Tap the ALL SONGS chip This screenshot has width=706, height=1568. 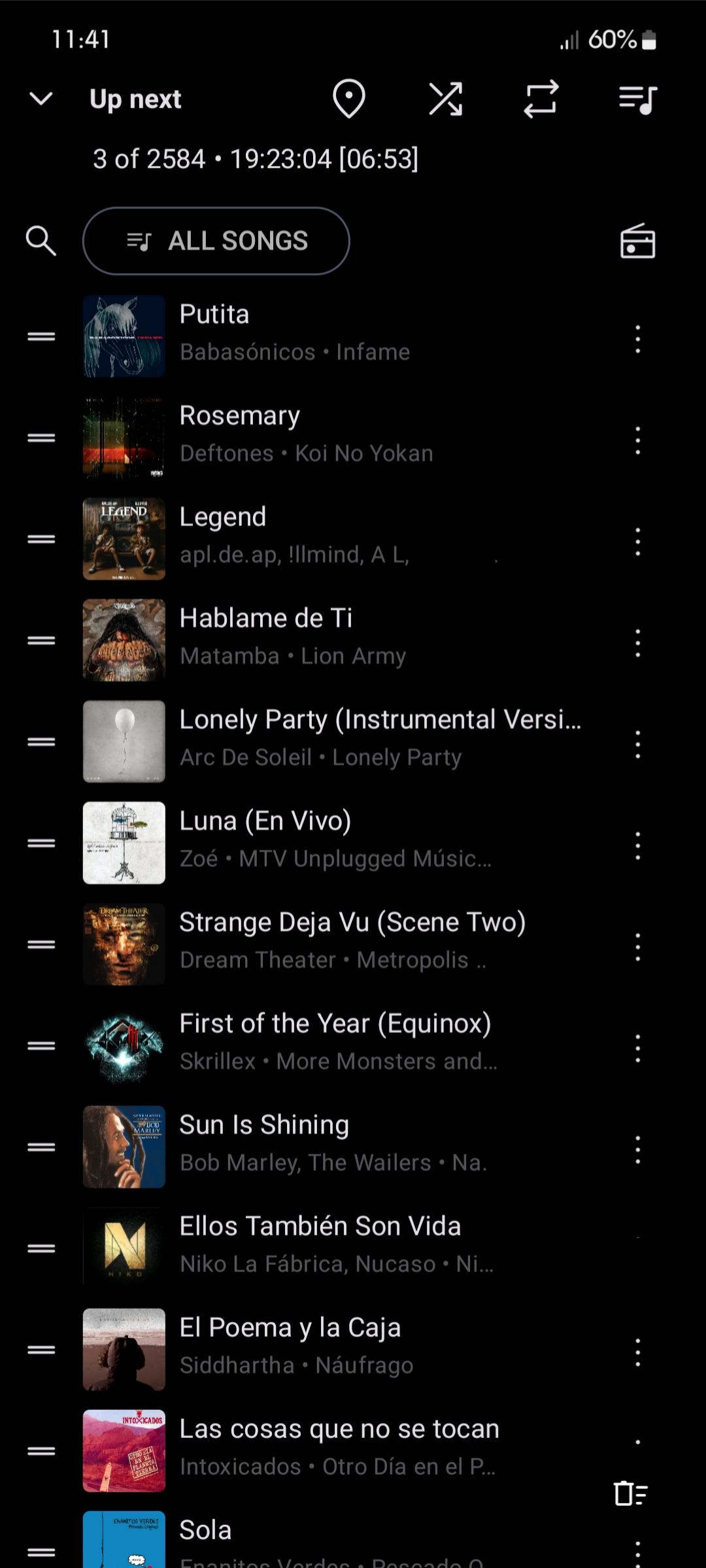coord(216,241)
